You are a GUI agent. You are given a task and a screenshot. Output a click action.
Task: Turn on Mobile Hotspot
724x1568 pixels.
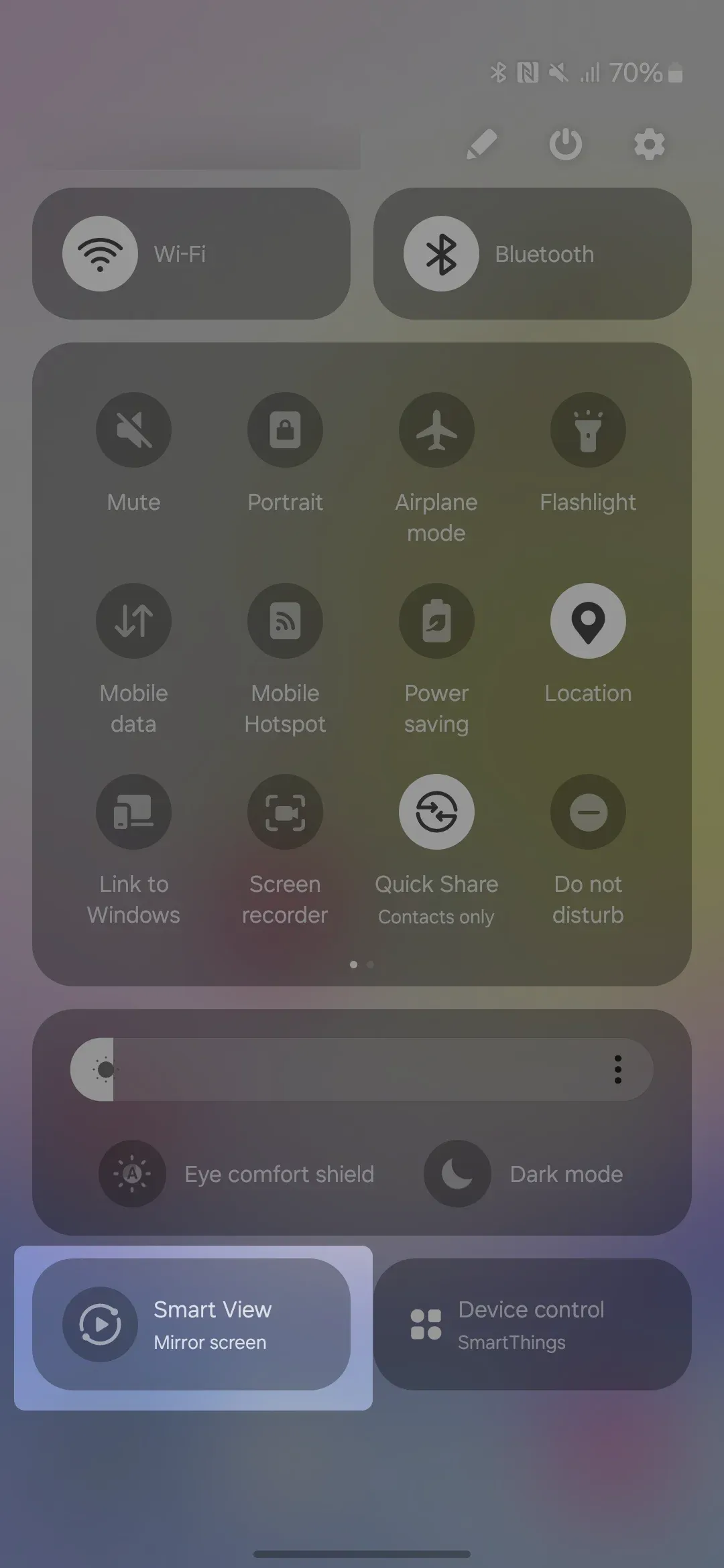(x=285, y=621)
